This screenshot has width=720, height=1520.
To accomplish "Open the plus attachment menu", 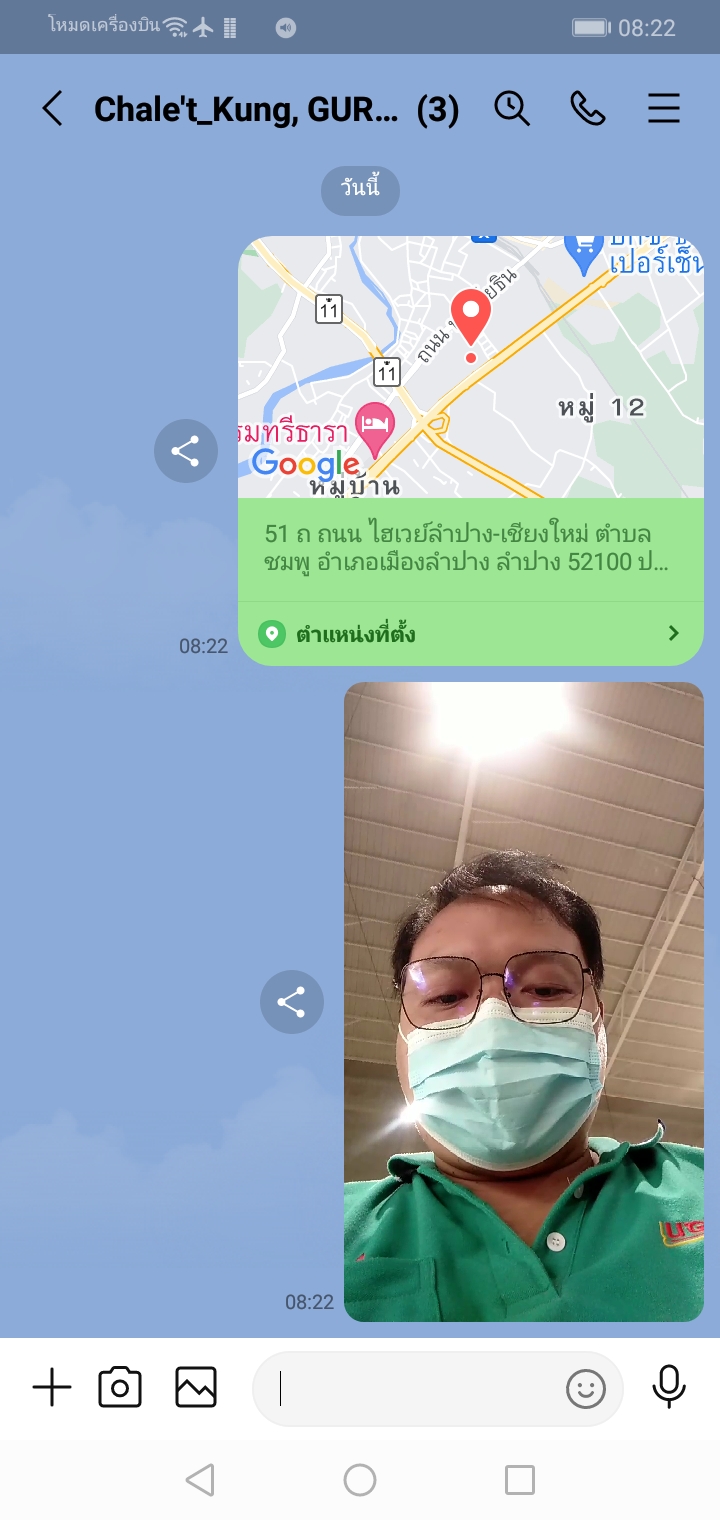I will (x=52, y=1388).
